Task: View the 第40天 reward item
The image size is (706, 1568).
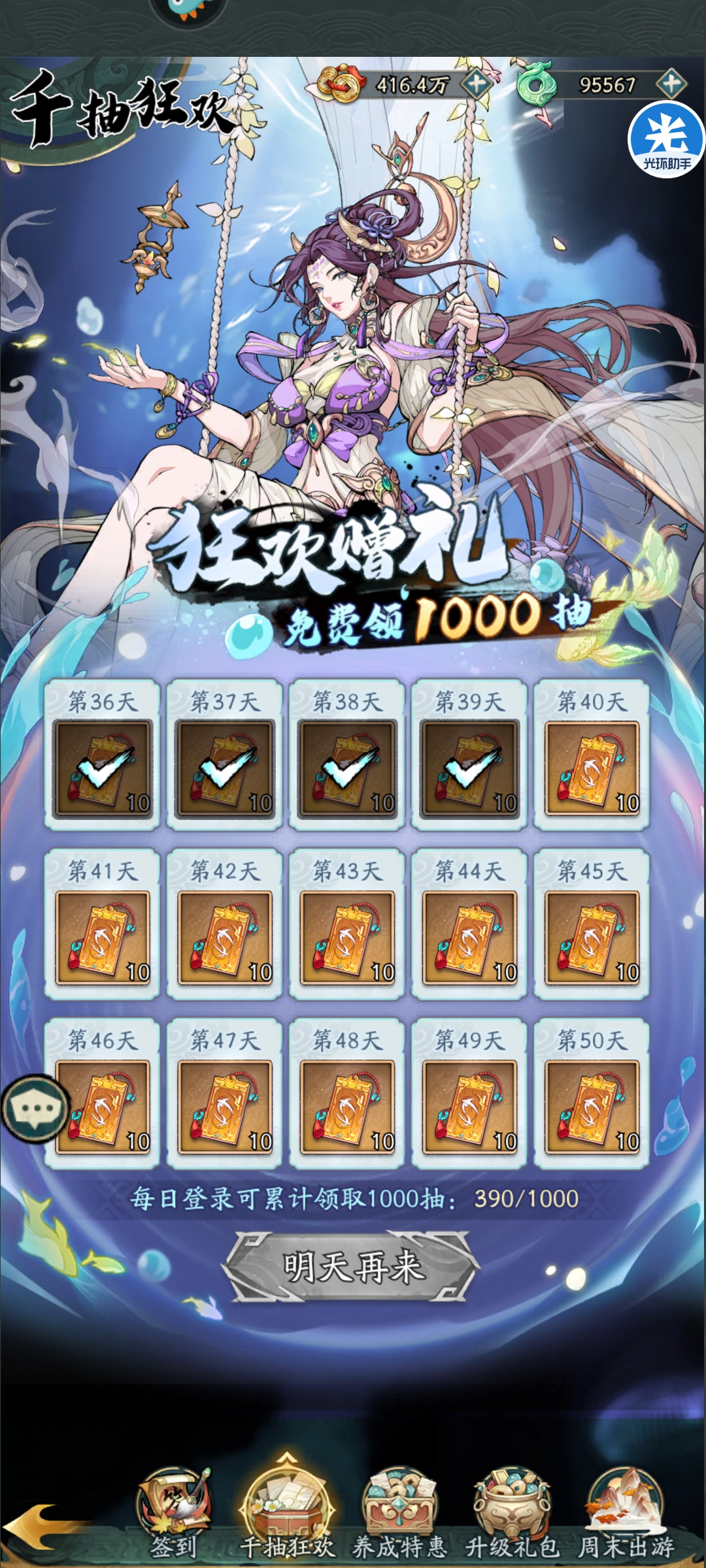Action: click(592, 769)
